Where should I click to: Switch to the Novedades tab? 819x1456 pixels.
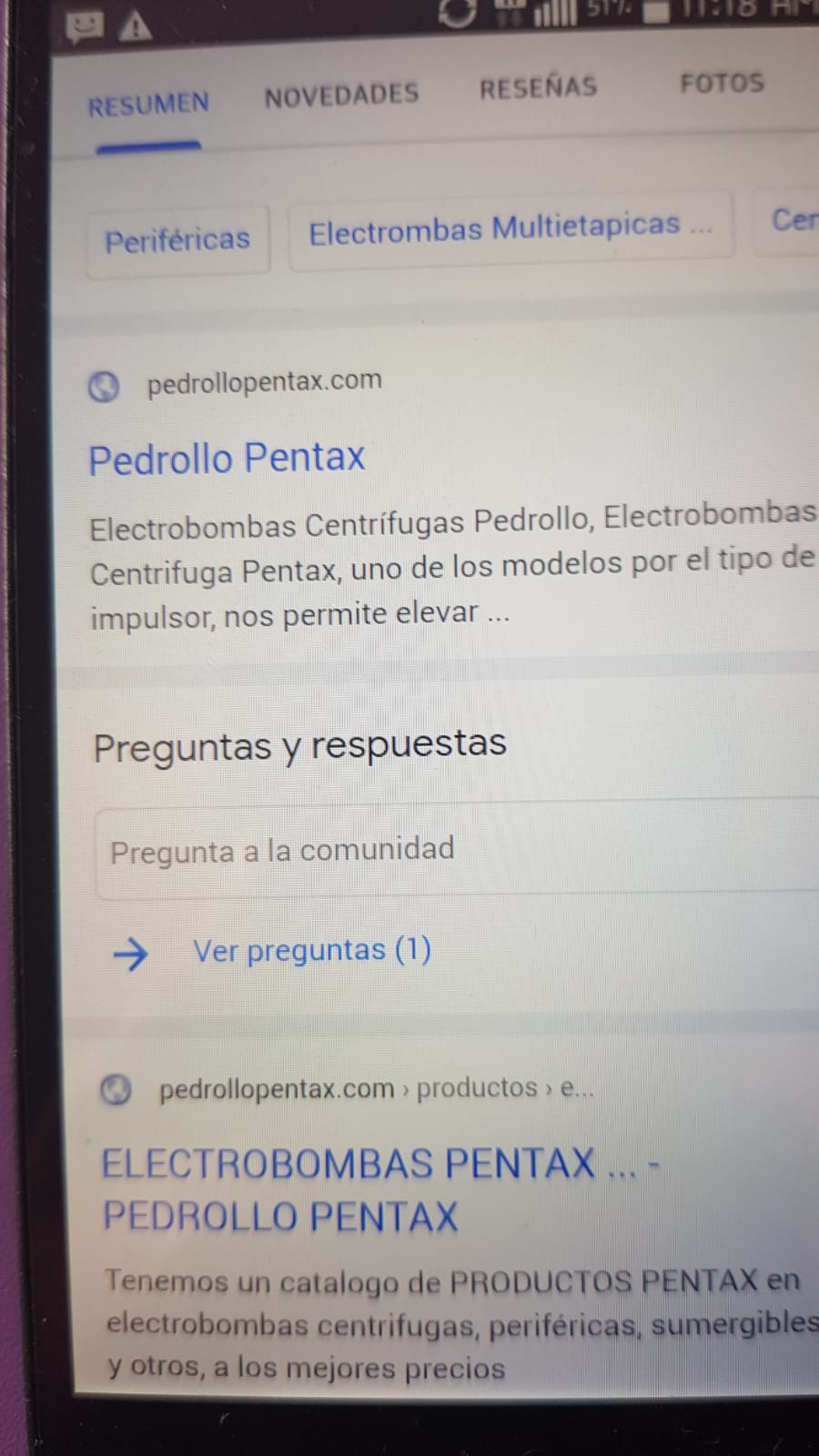[x=341, y=96]
